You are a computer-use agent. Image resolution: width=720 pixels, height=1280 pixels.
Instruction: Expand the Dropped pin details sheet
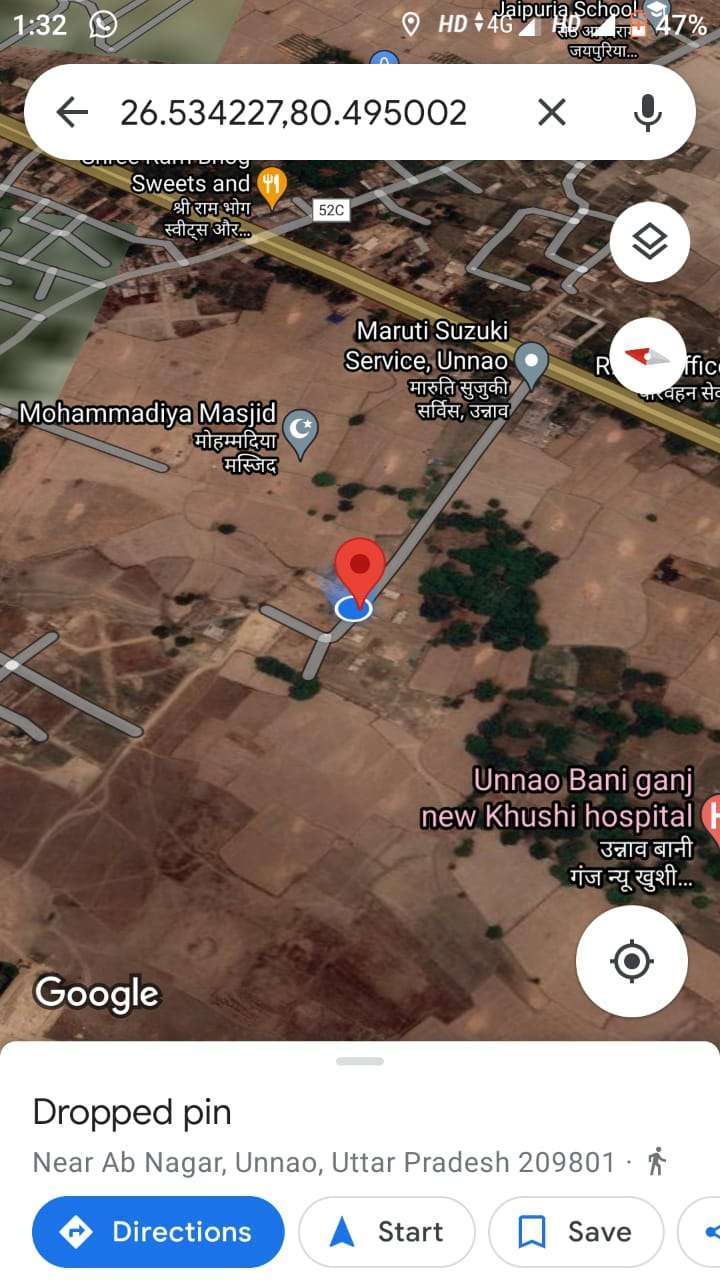[360, 1061]
